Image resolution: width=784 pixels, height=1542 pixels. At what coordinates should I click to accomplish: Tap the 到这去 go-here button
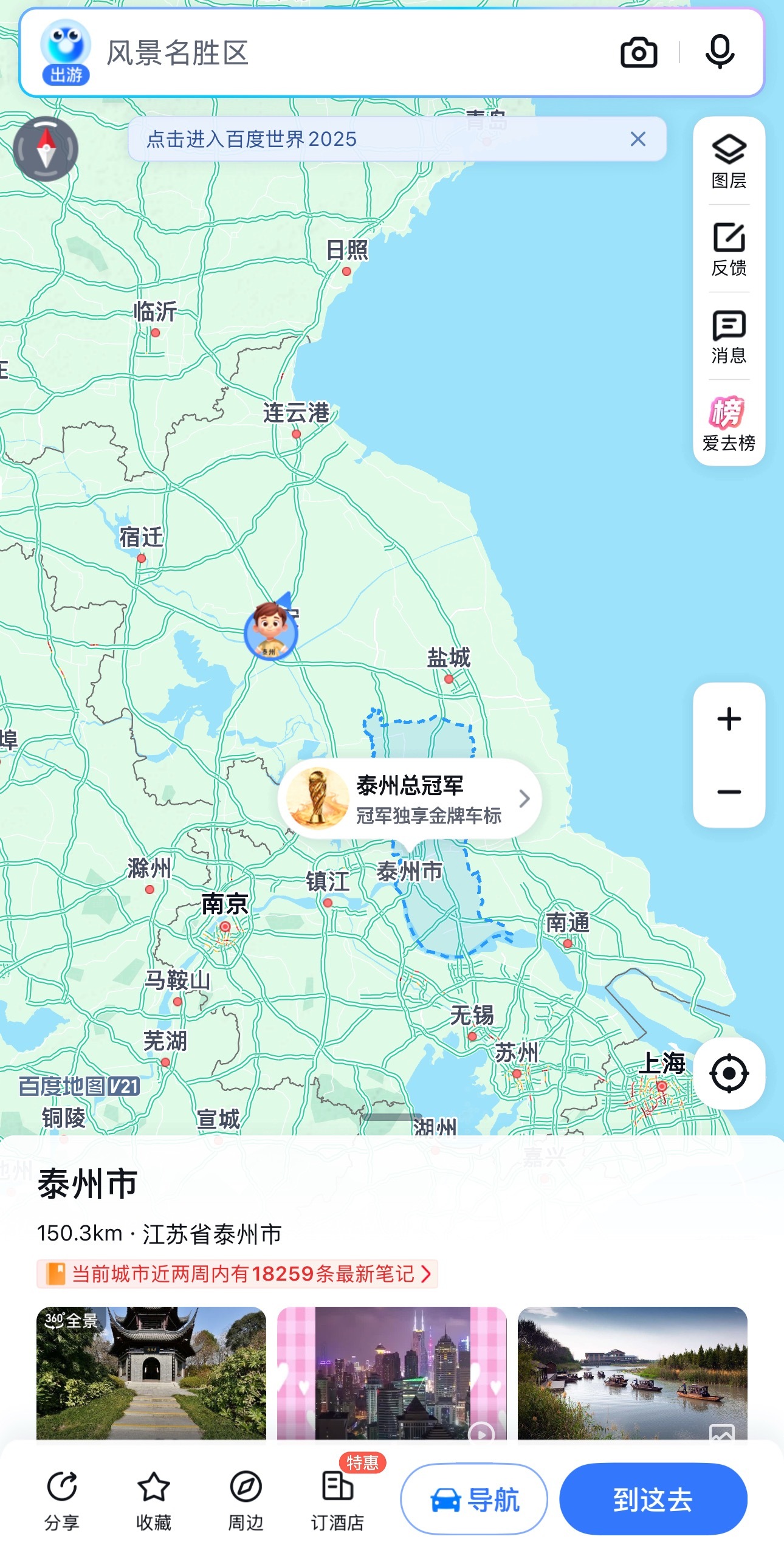point(653,1498)
